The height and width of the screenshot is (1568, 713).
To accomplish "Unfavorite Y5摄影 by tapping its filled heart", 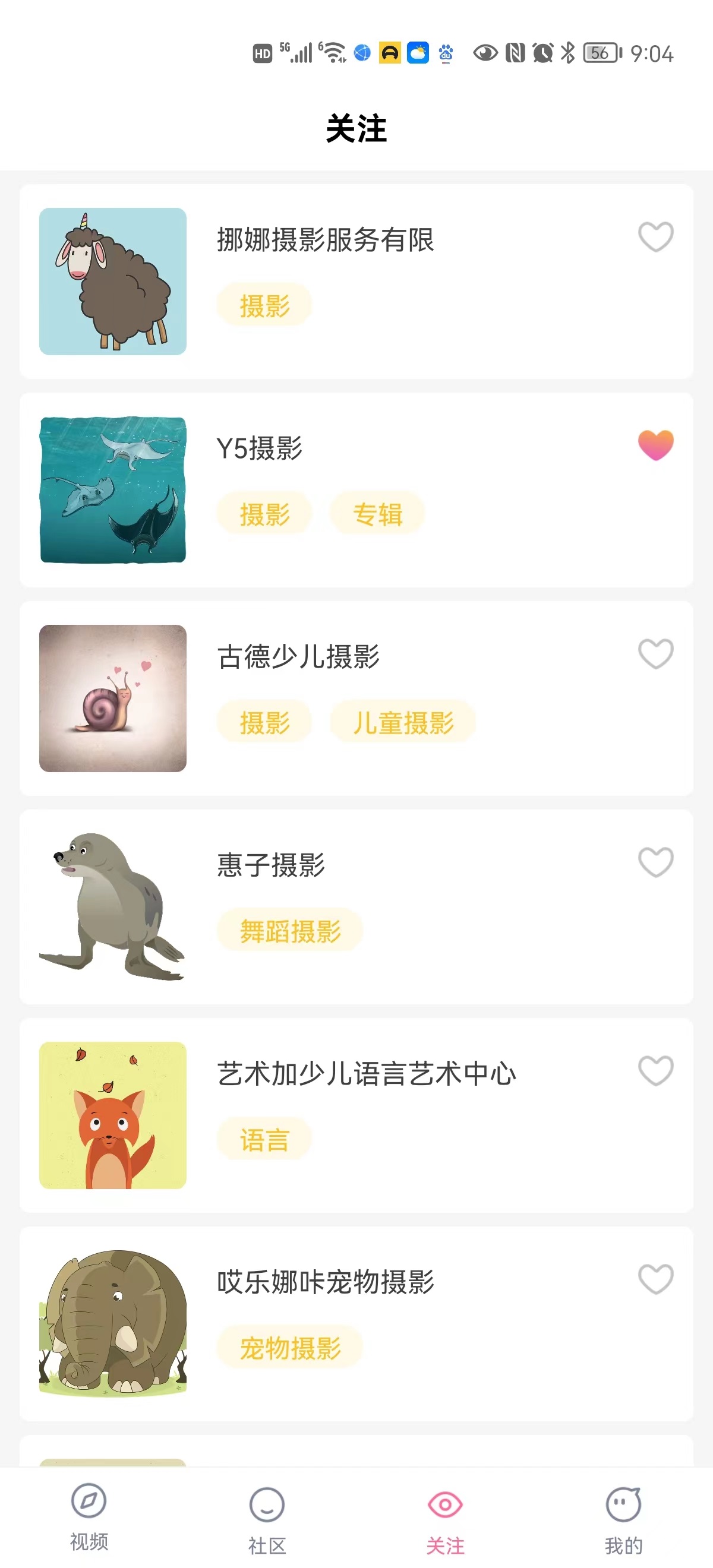I will click(655, 445).
